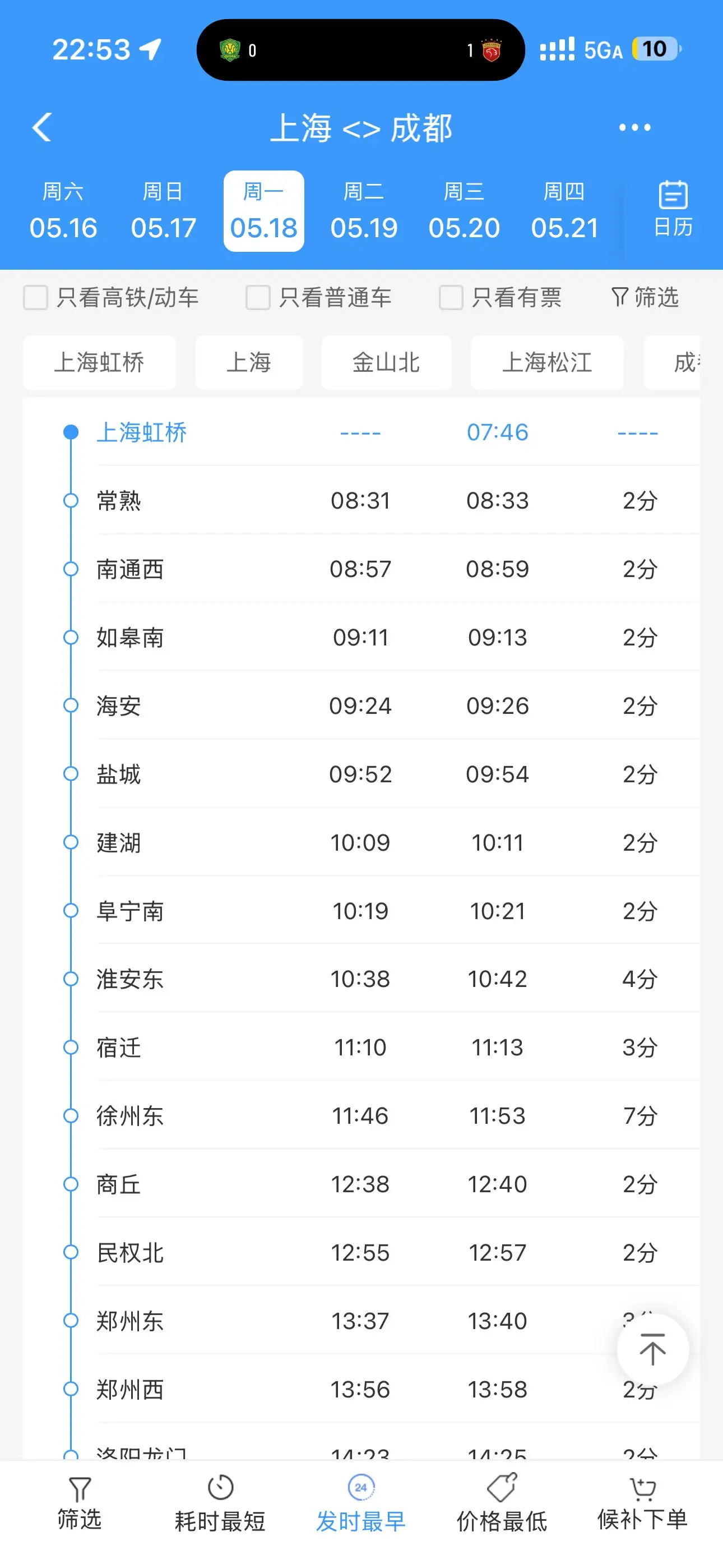This screenshot has height=1568, width=723.
Task: Open the three-dot overflow menu
Action: point(634,128)
